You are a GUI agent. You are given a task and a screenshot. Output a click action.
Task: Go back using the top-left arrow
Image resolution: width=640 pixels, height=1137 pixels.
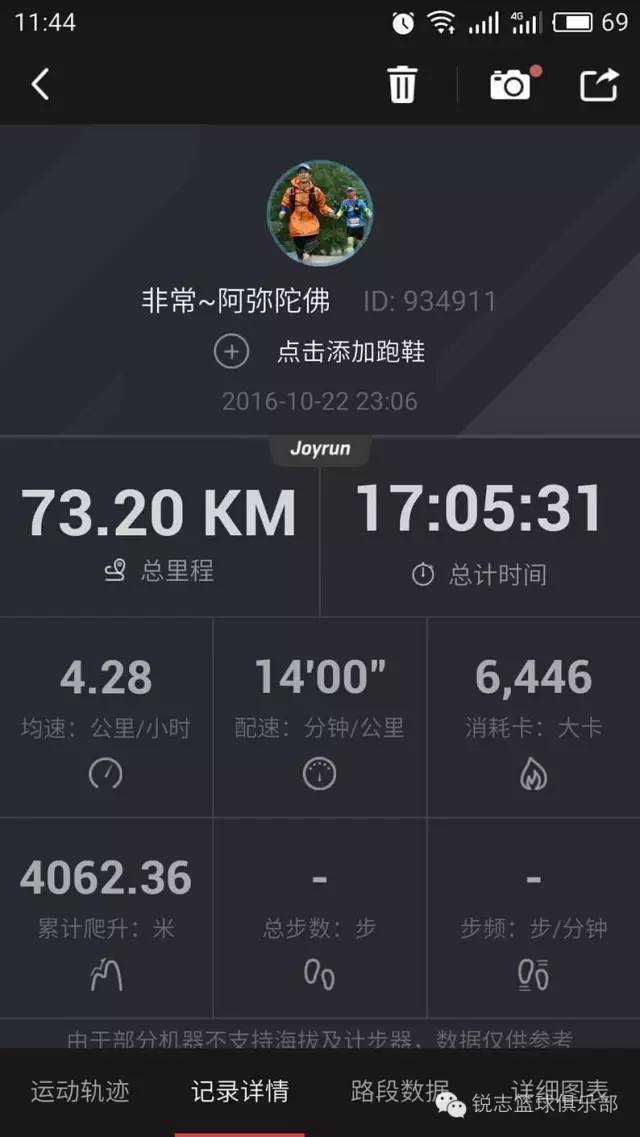[40, 85]
